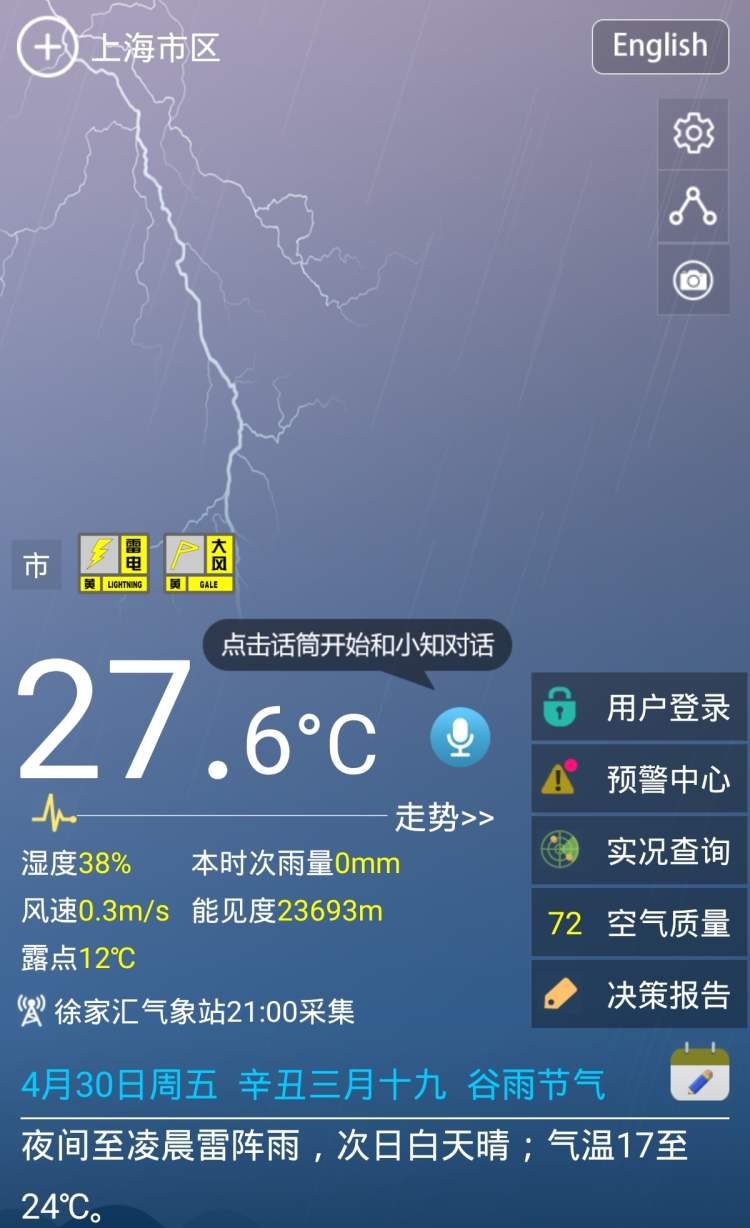
Task: Open temperature trend 走势>>
Action: 444,818
